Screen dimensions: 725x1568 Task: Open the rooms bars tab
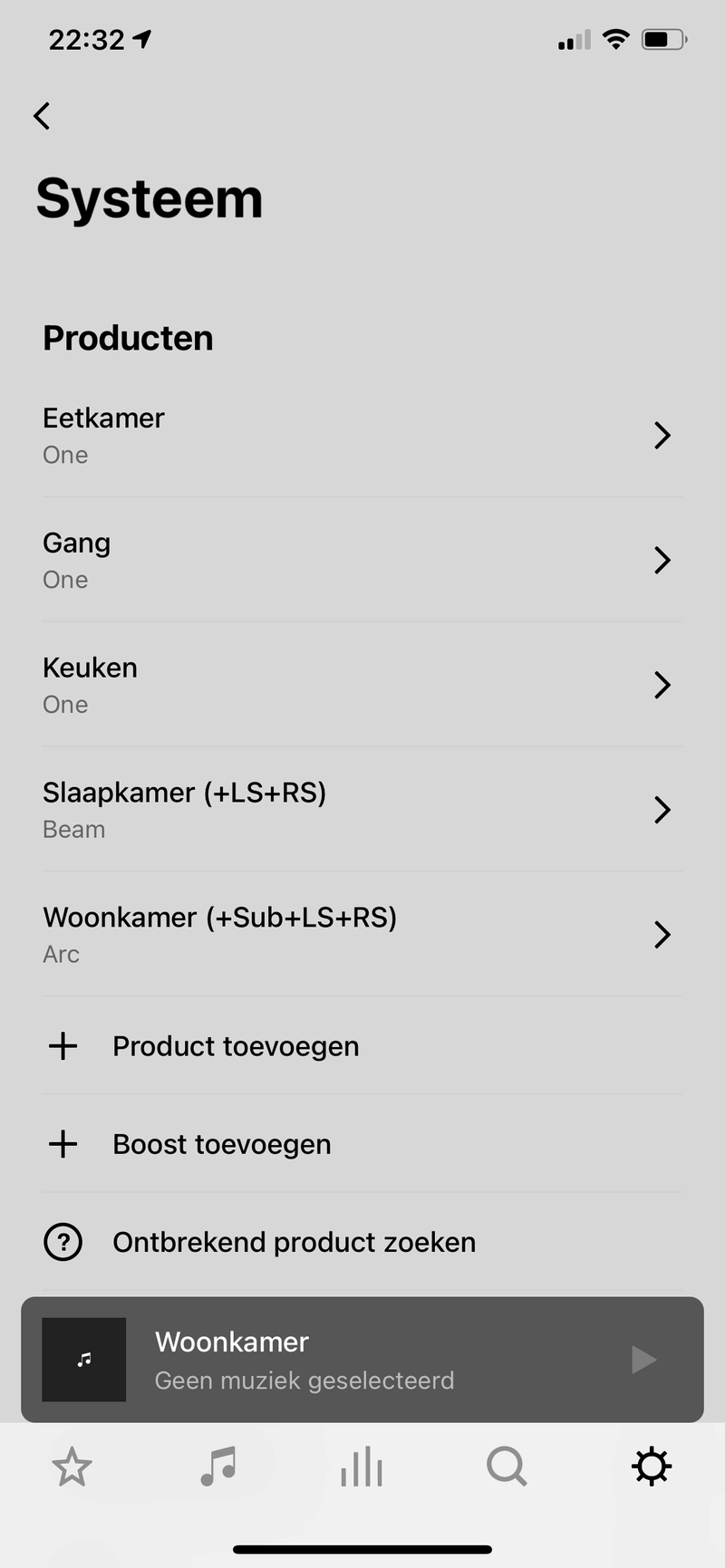tap(362, 1467)
